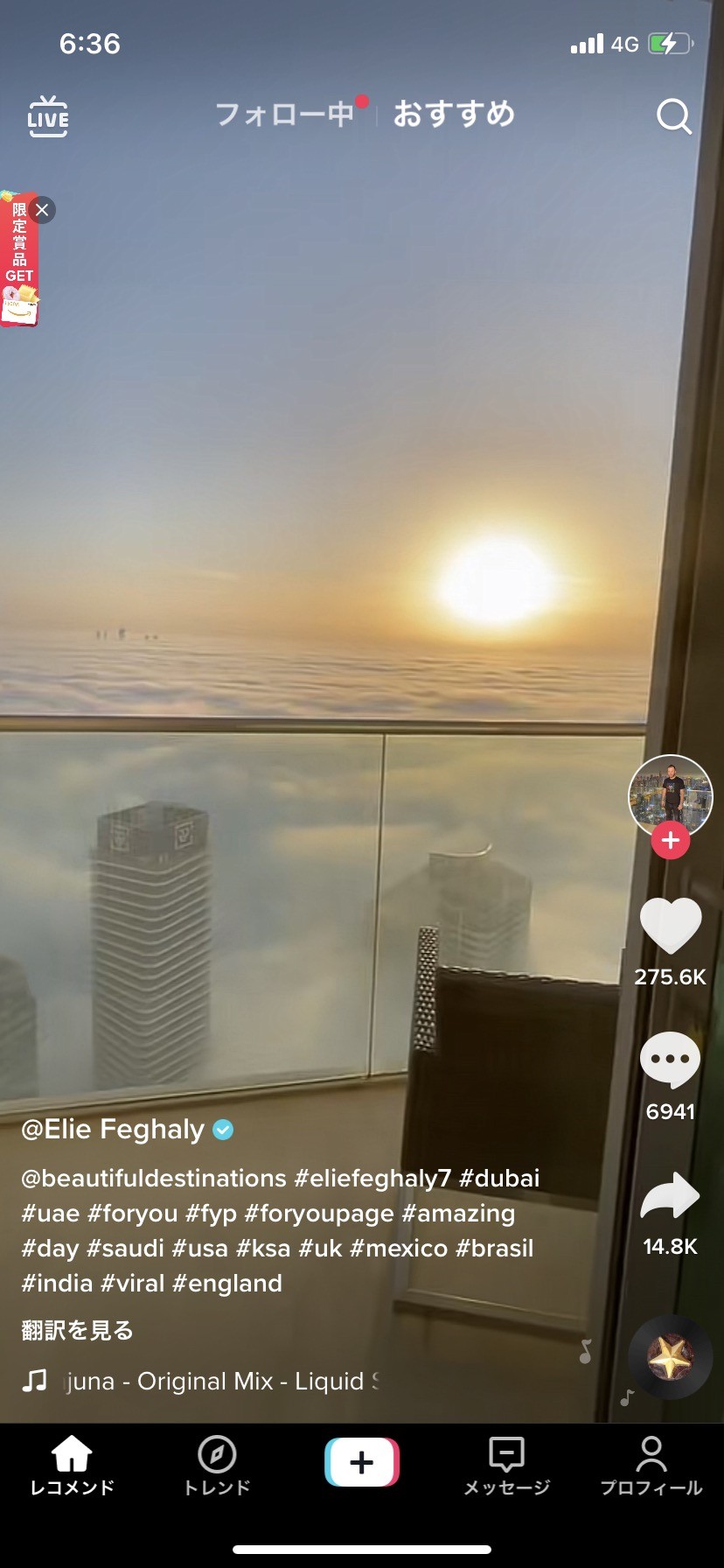The image size is (724, 1568).
Task: Open the spinning sound disc
Action: click(x=671, y=1357)
